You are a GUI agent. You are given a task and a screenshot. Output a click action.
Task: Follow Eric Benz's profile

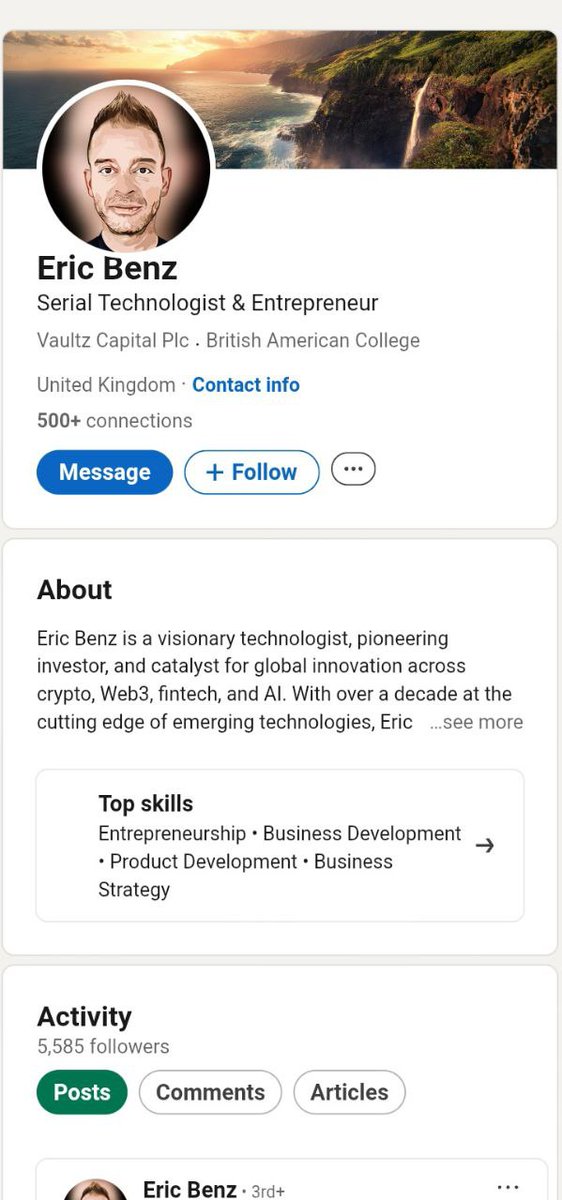252,472
